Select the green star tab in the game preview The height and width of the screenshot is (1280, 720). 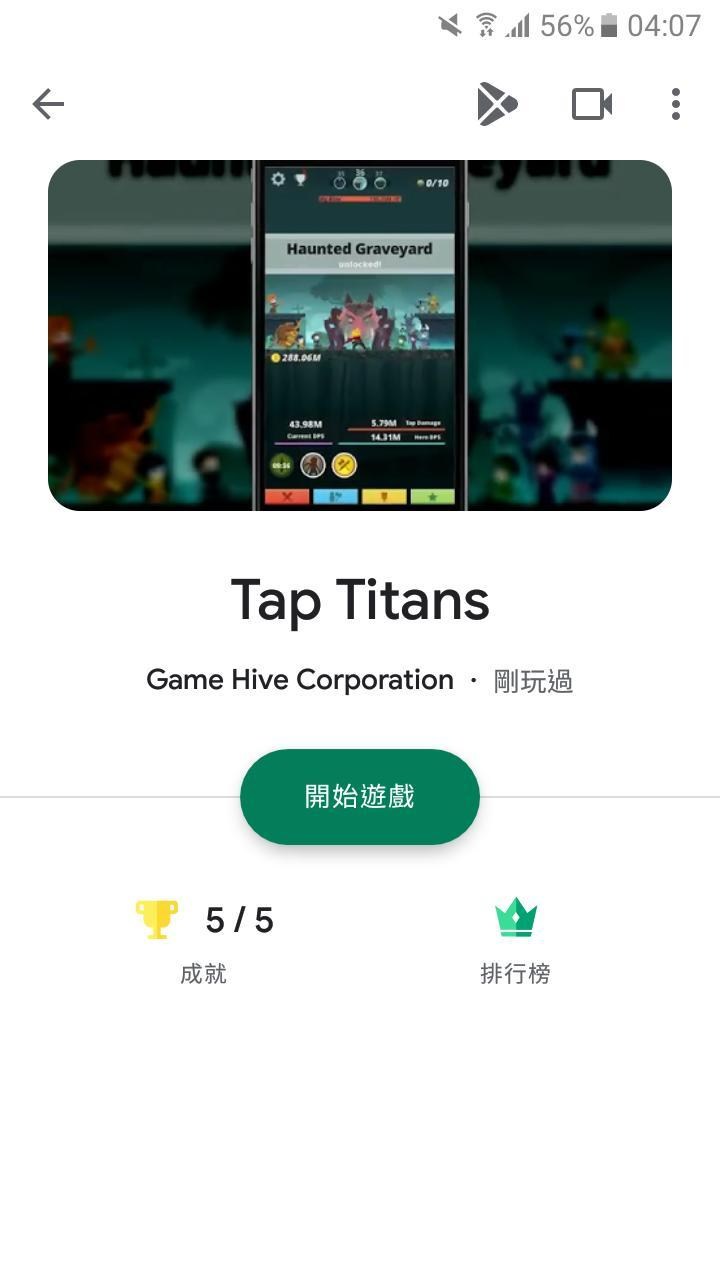pyautogui.click(x=432, y=497)
